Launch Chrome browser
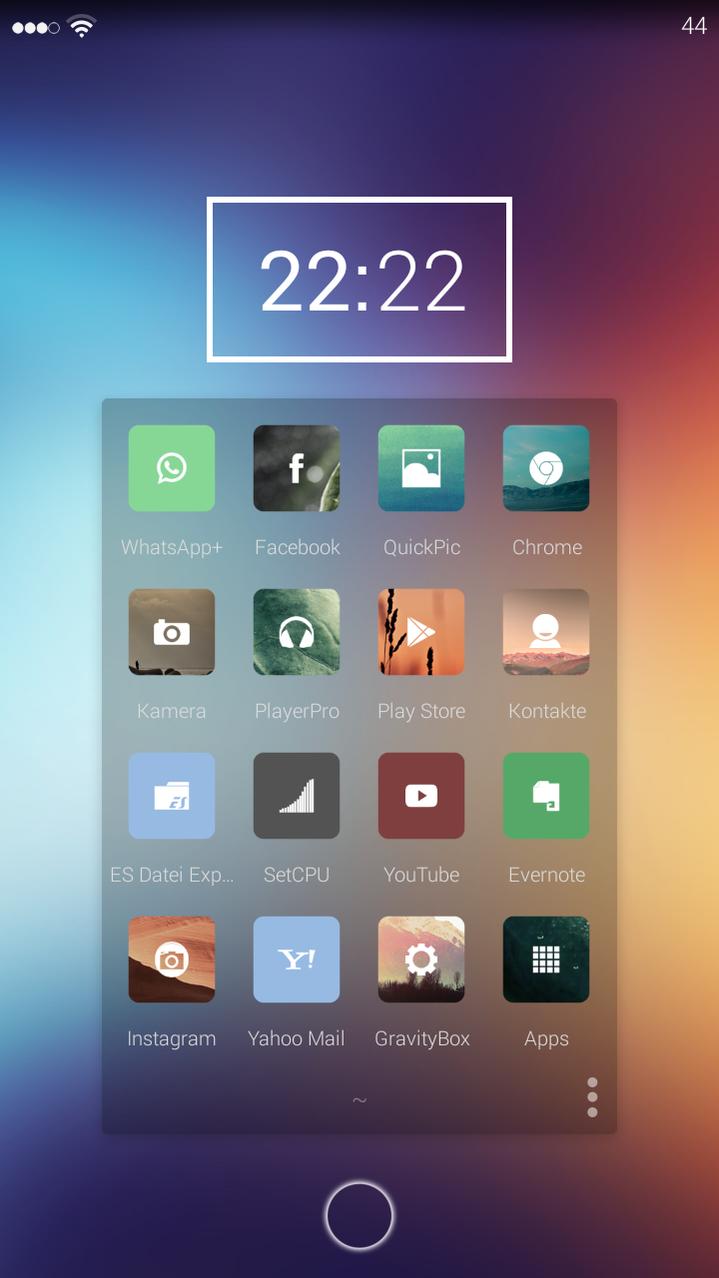Screen dimensions: 719x1278 [x=546, y=468]
